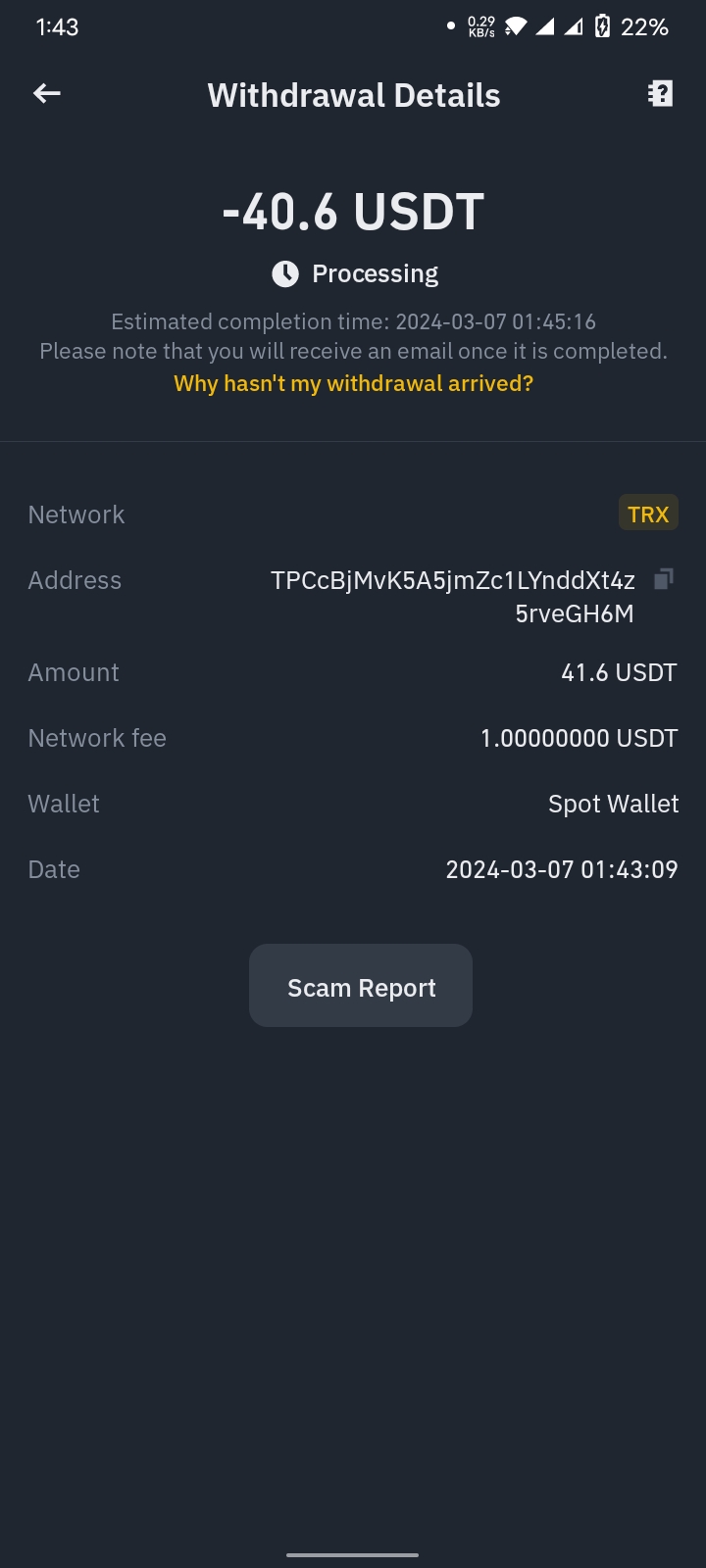Screen dimensions: 706x1568
Task: Tap the Amount value 41.6 USDT
Action: coord(619,672)
